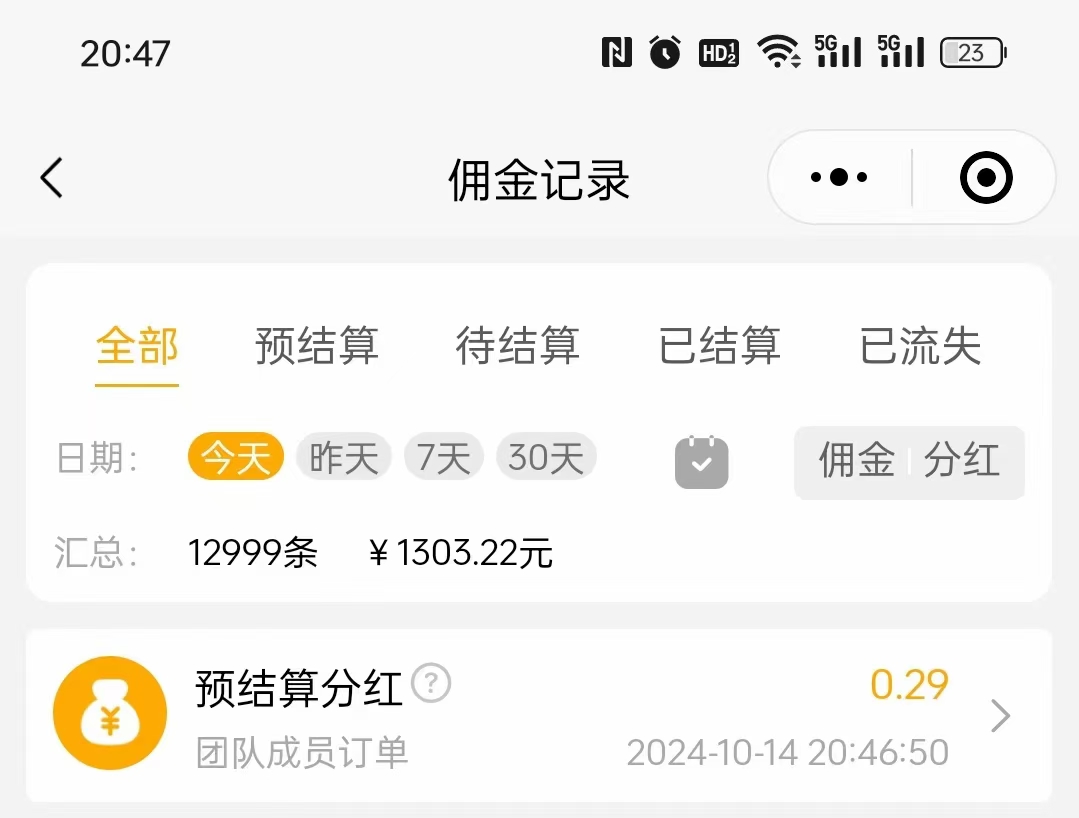This screenshot has height=818, width=1079.
Task: Select the 分红 segment
Action: (x=962, y=461)
